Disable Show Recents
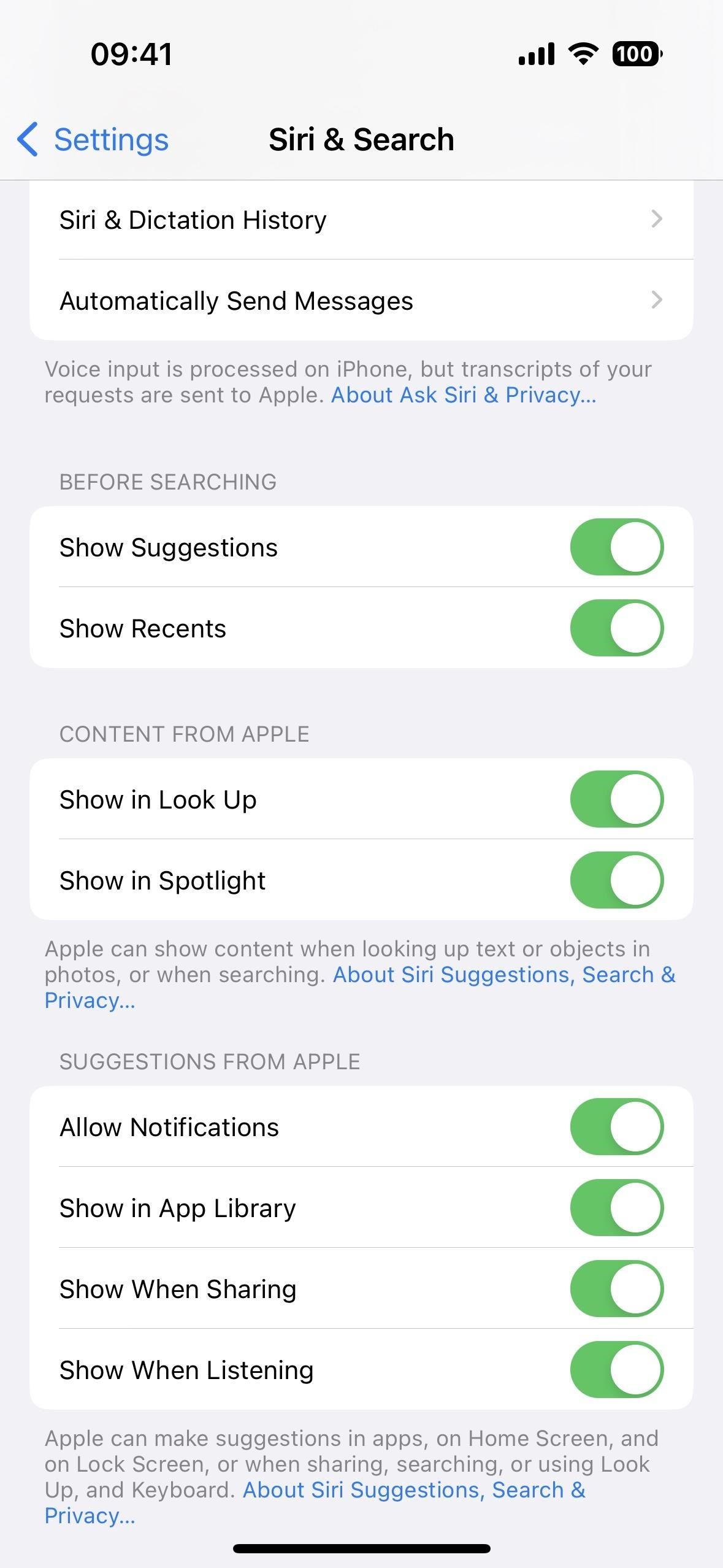The height and width of the screenshot is (1568, 723). click(x=616, y=628)
